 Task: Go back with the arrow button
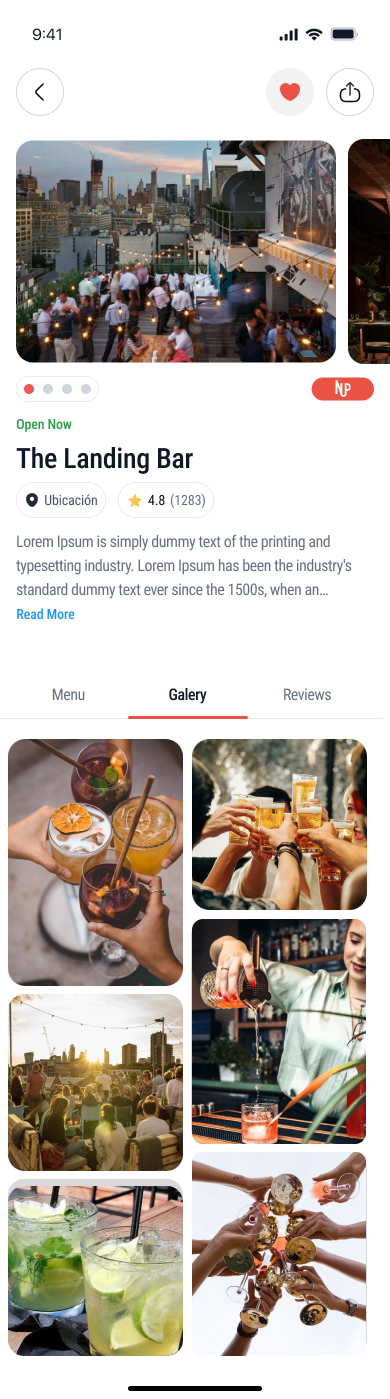[x=40, y=92]
